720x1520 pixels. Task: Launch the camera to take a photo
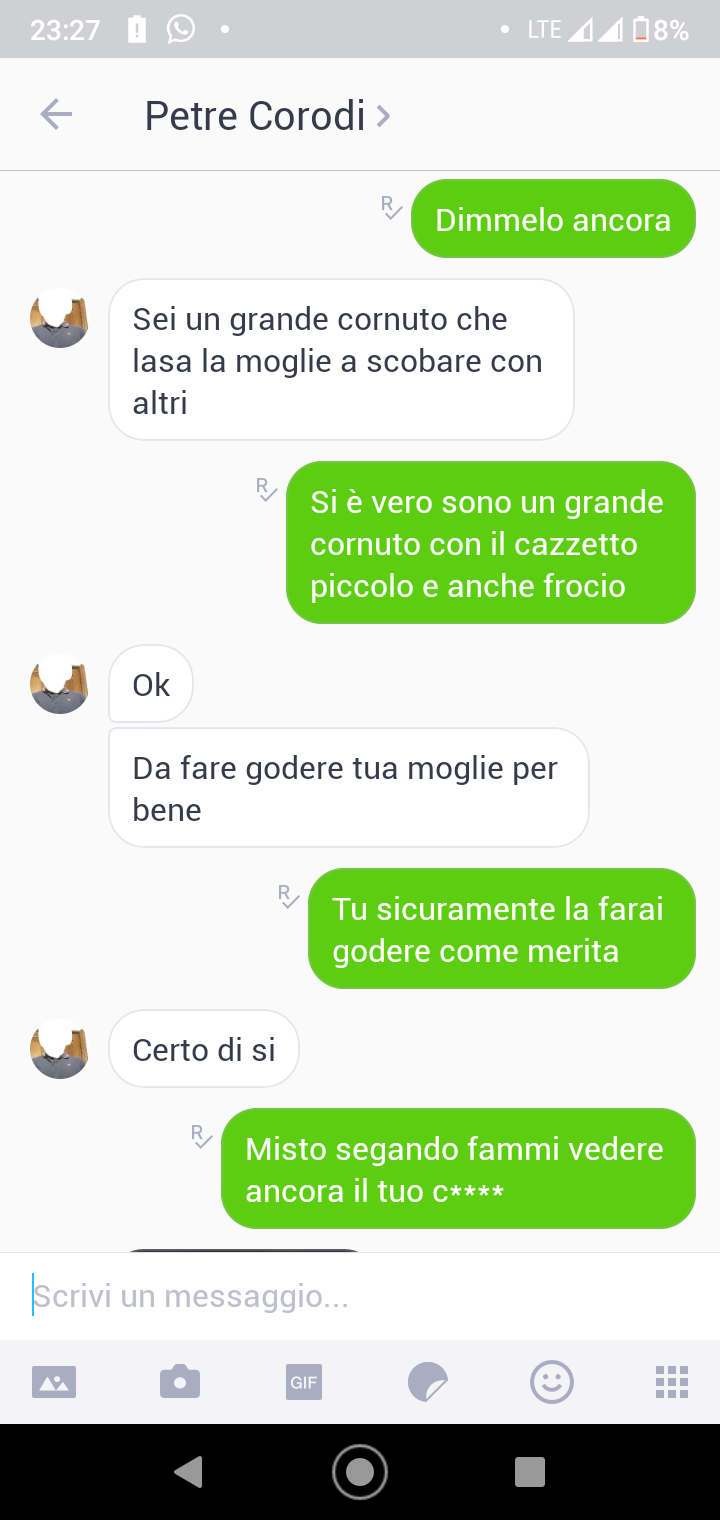(180, 1382)
